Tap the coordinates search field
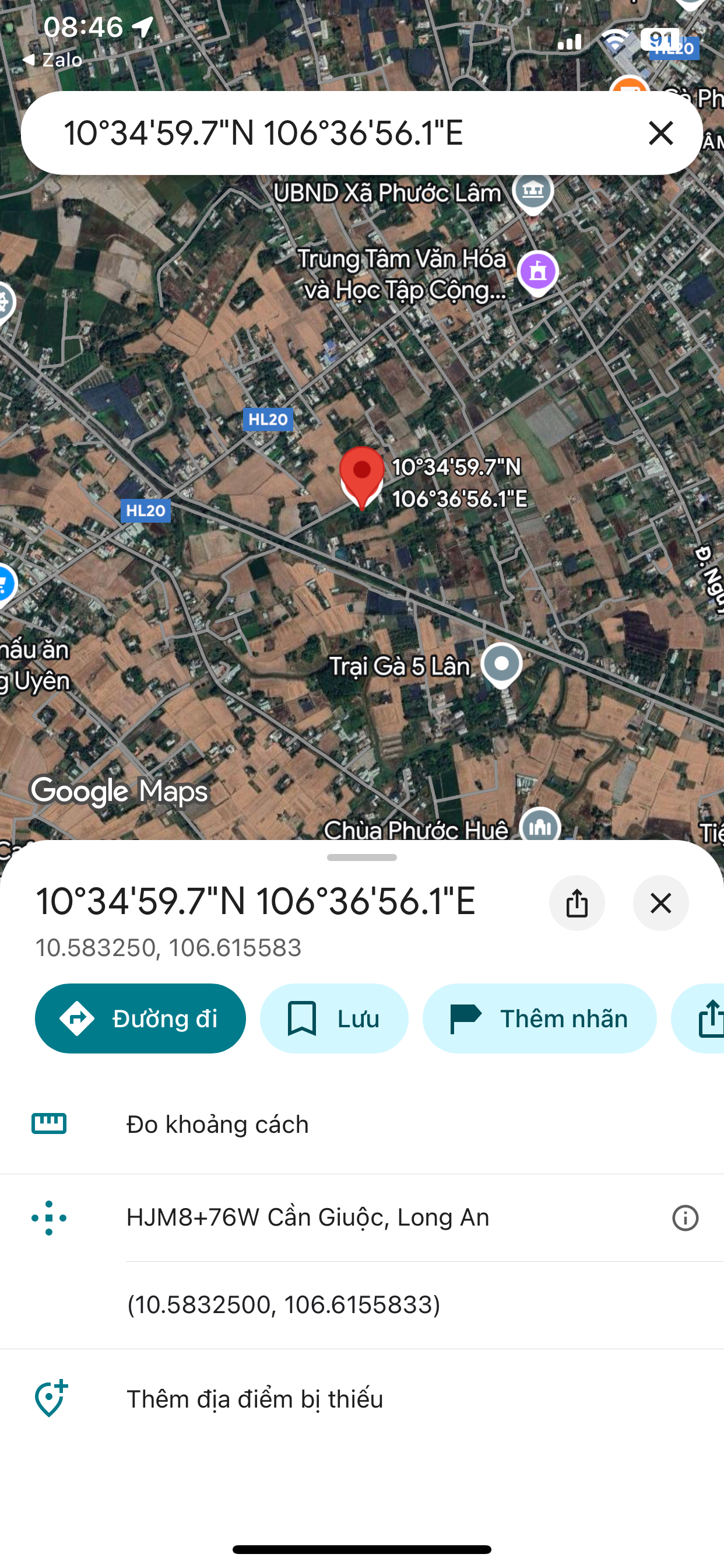The width and height of the screenshot is (724, 1568). click(340, 132)
